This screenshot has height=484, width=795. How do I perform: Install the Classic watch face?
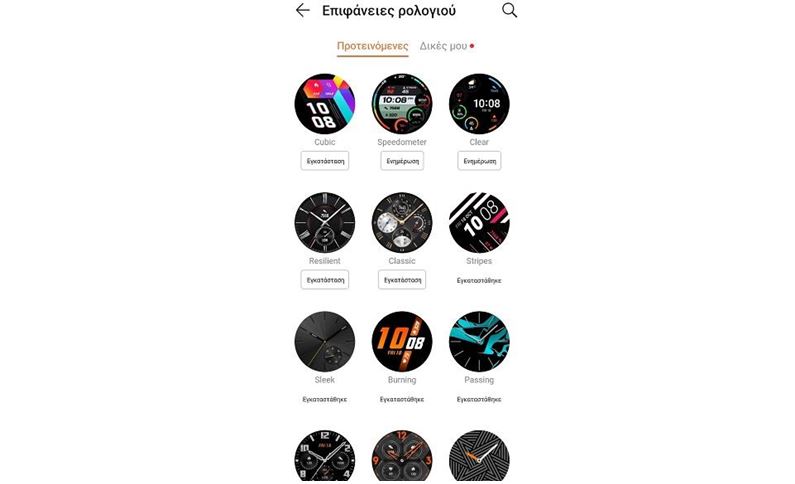coord(402,280)
